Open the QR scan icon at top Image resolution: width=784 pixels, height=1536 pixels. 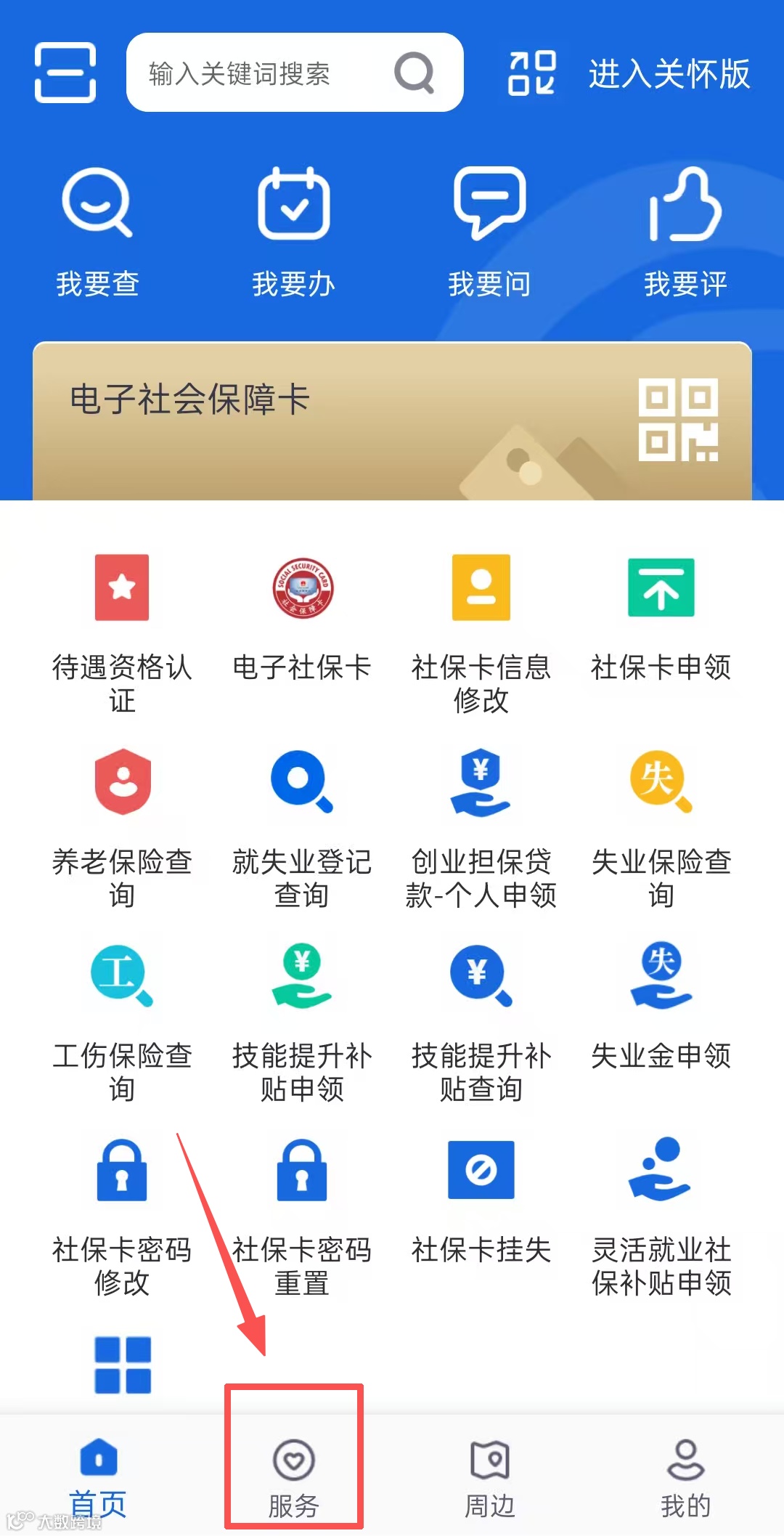pos(531,73)
